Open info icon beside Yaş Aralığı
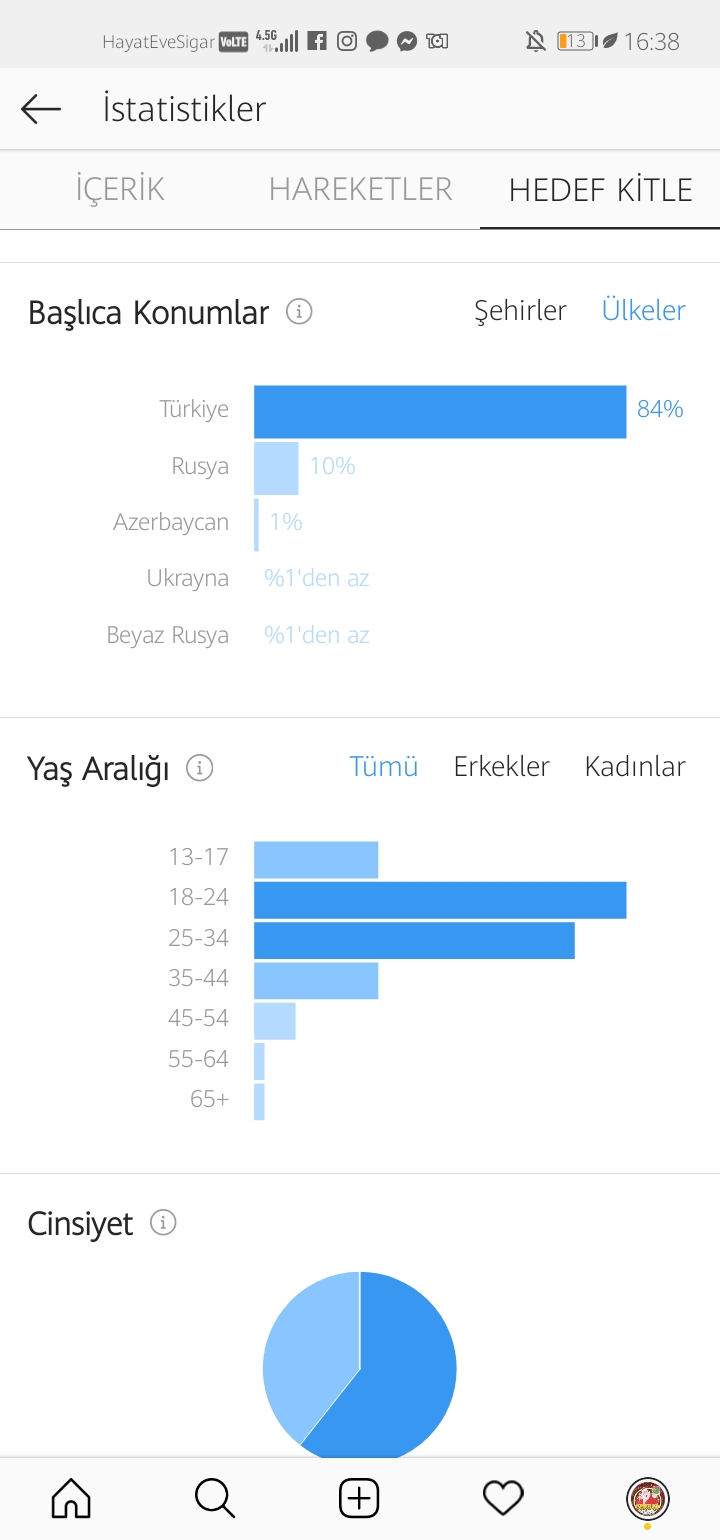This screenshot has width=720, height=1540. pyautogui.click(x=200, y=769)
